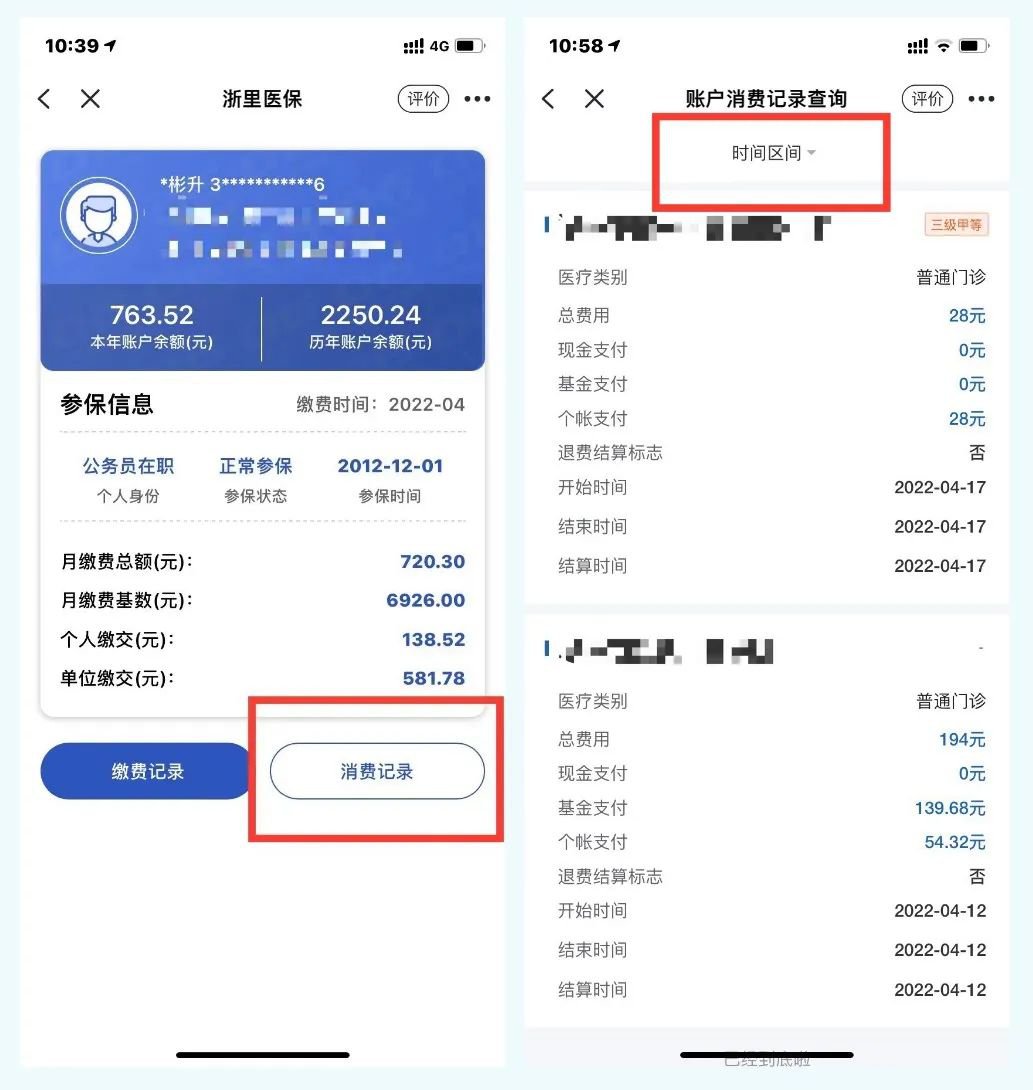
Task: Go back from the 浙里医保 page
Action: (44, 99)
